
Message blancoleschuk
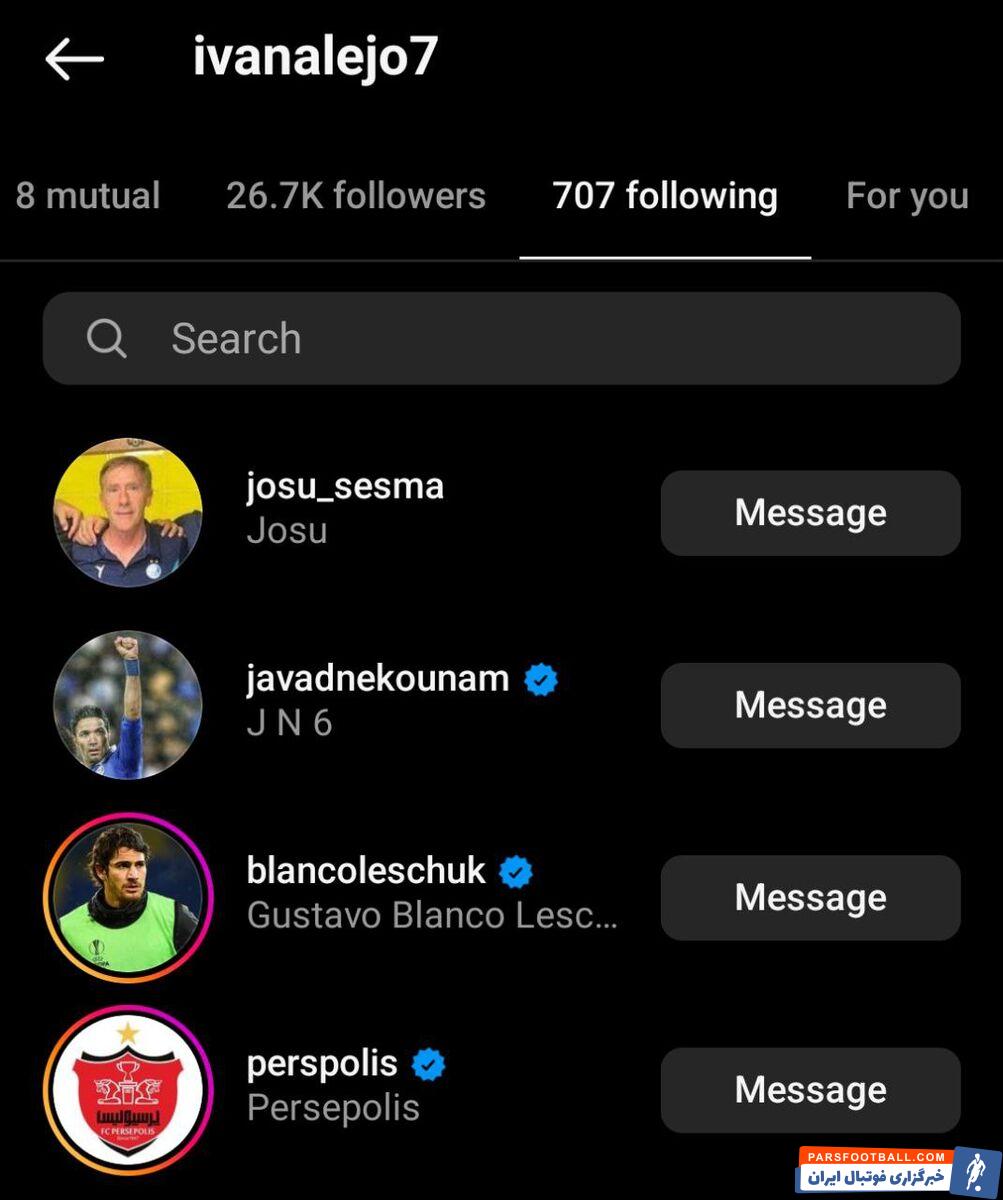click(x=810, y=897)
